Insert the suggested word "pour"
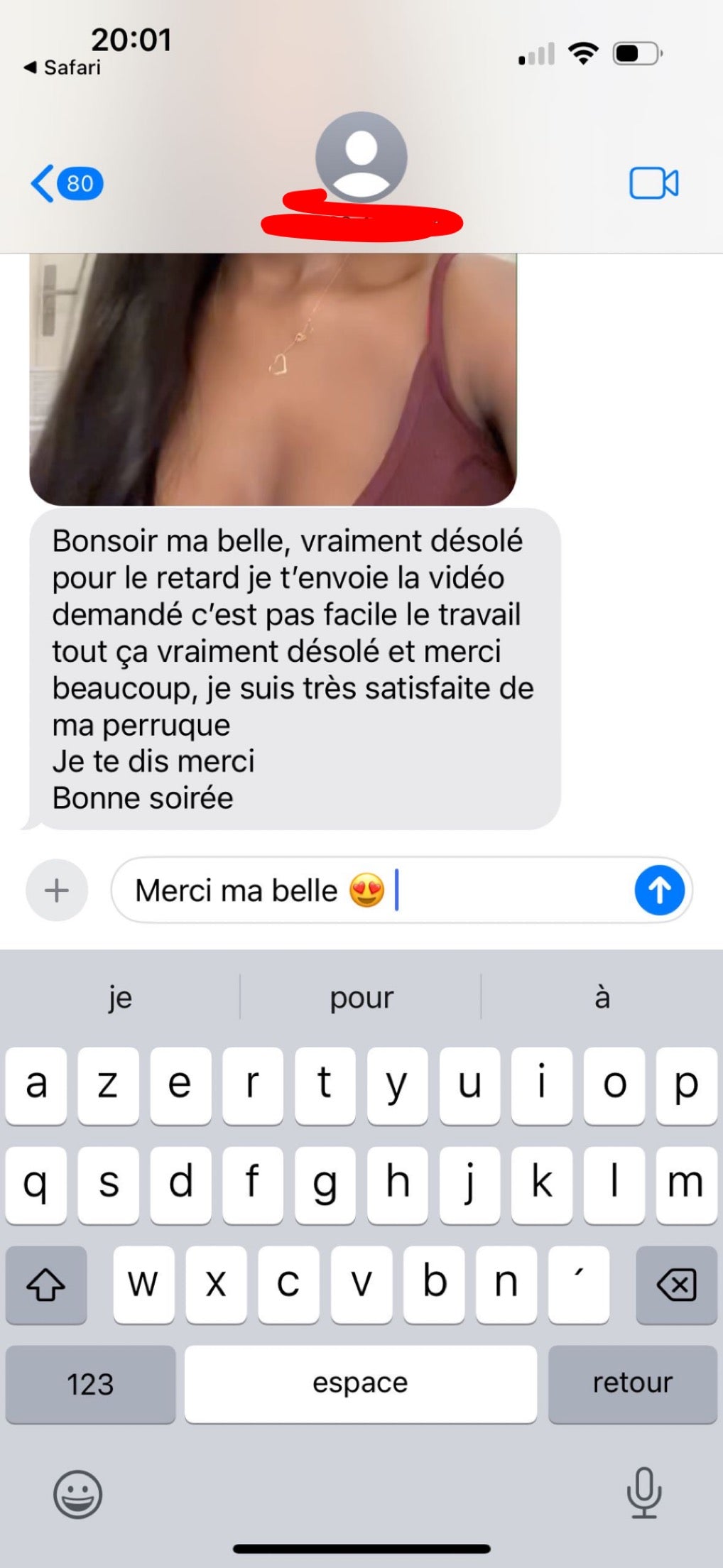Viewport: 723px width, 1568px height. pyautogui.click(x=361, y=997)
